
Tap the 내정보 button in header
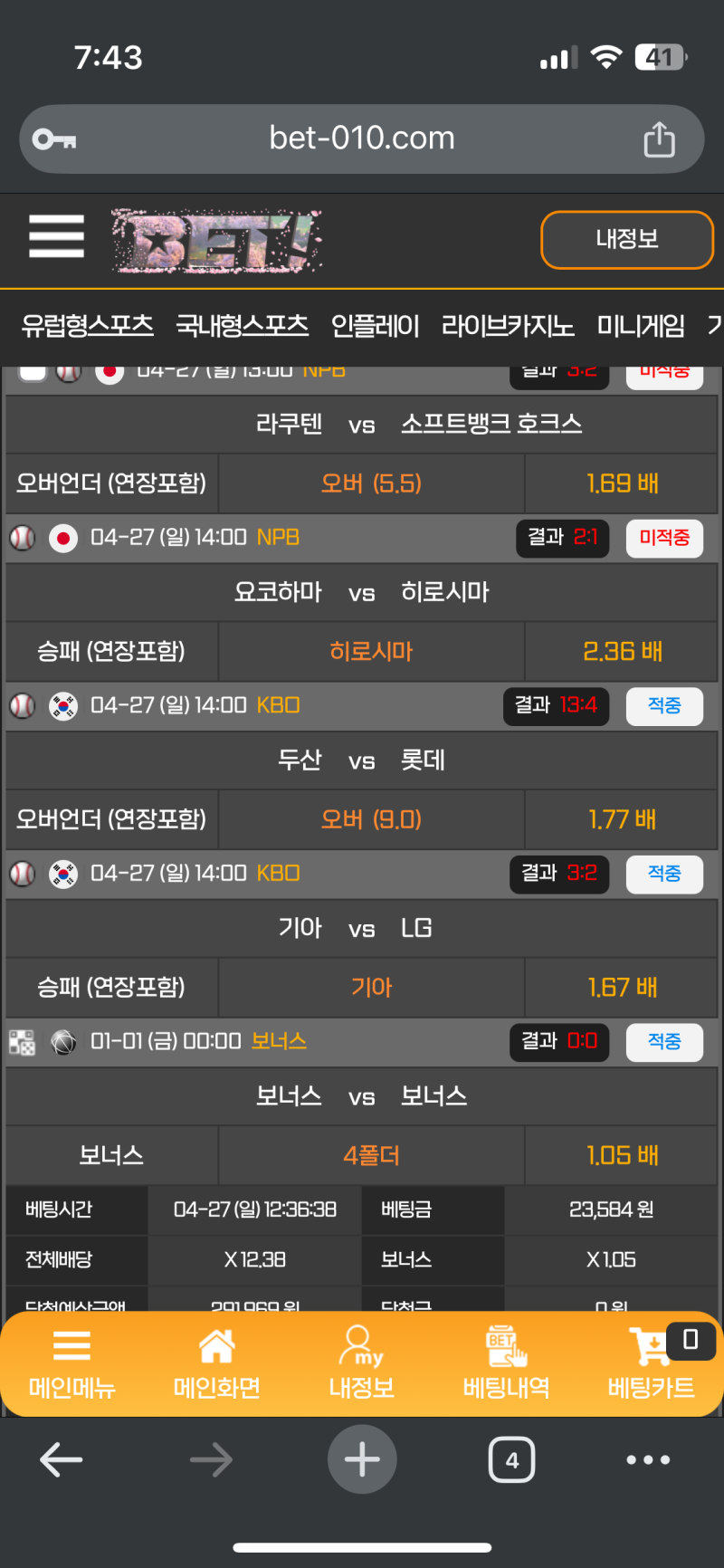[626, 240]
